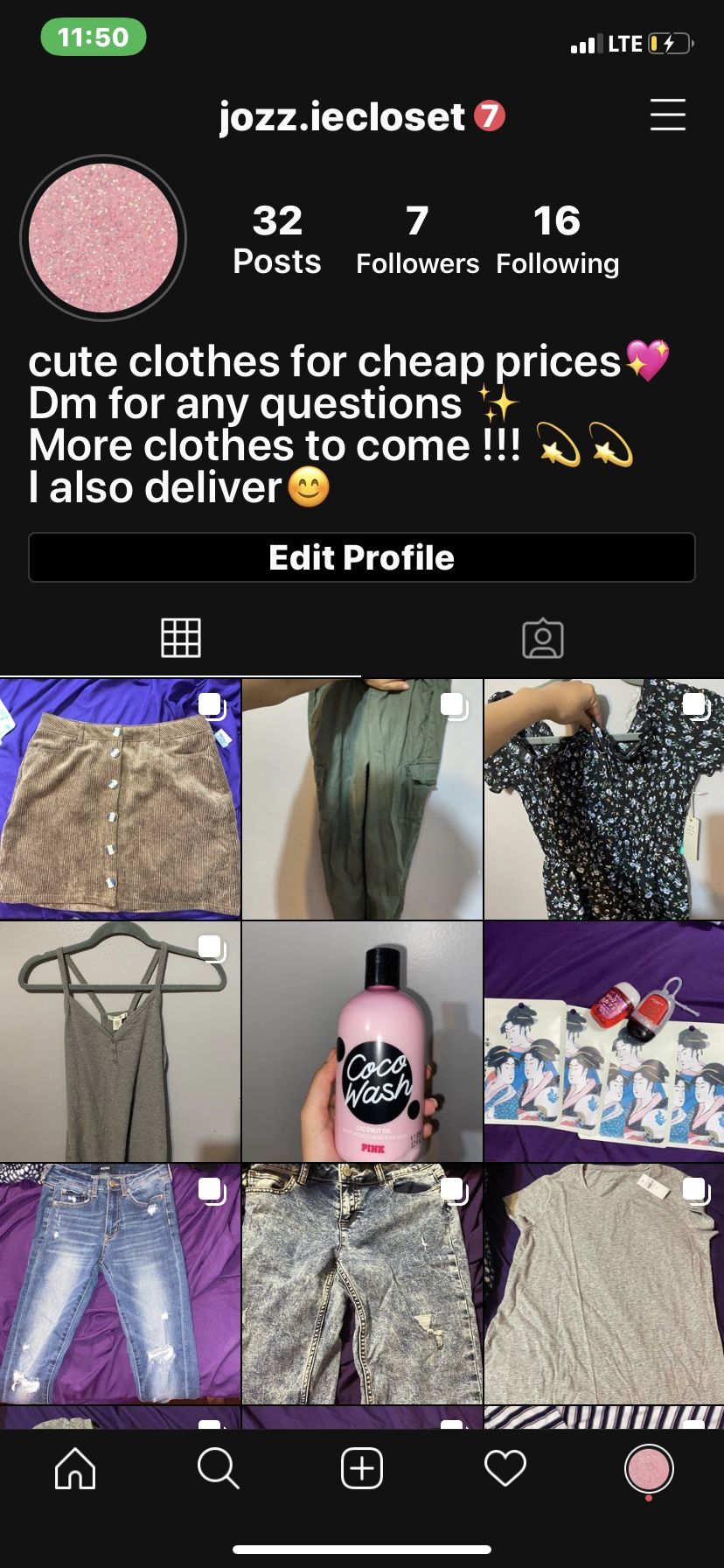View the 16 following list

[557, 240]
